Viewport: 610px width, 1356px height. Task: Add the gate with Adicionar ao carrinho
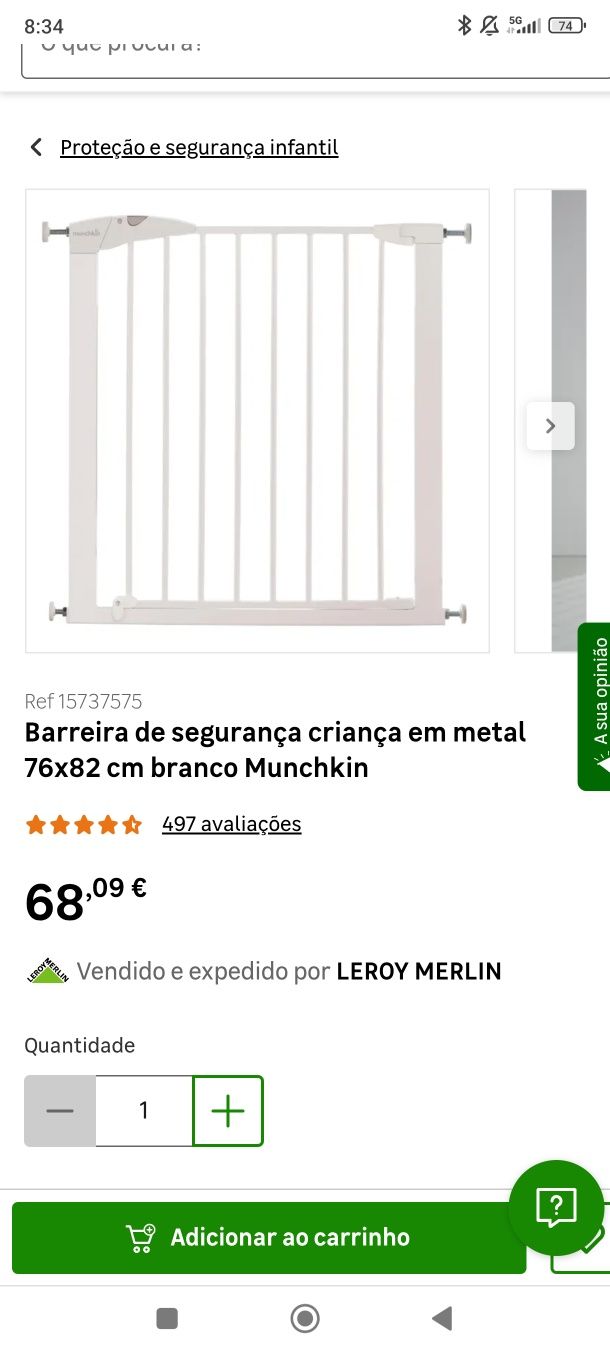(x=269, y=1238)
